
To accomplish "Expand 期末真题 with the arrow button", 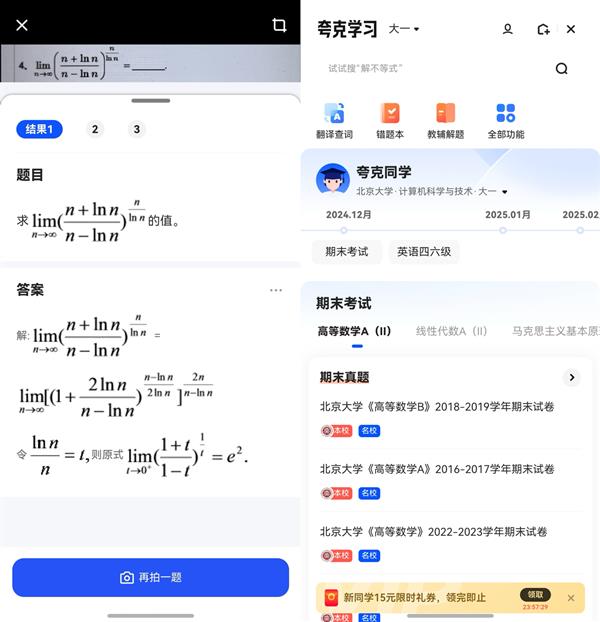I will tap(571, 377).
